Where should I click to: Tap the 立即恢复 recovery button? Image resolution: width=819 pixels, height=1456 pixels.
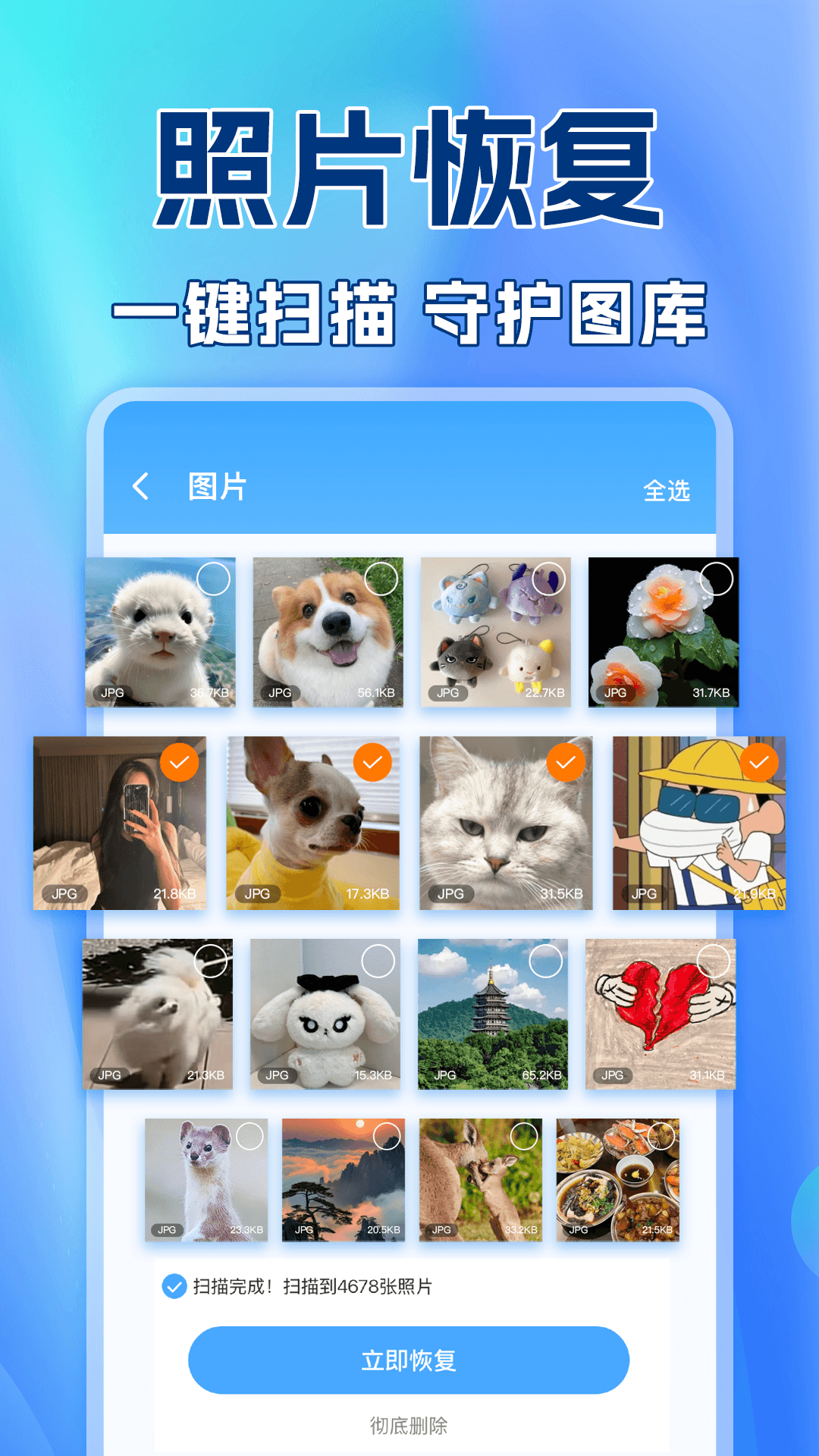(409, 1360)
